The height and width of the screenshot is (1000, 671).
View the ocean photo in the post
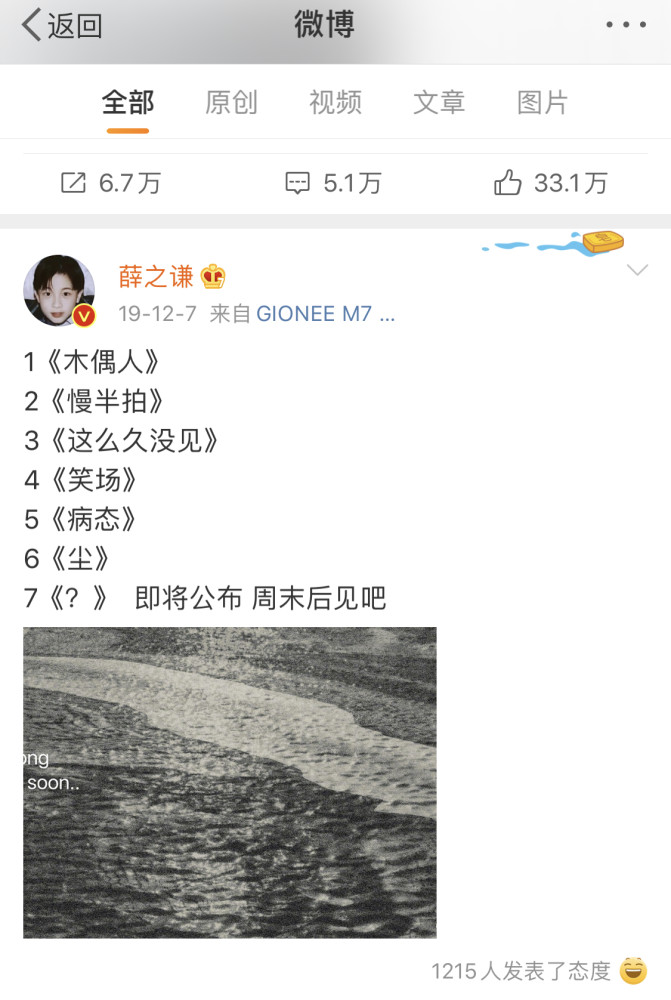229,782
